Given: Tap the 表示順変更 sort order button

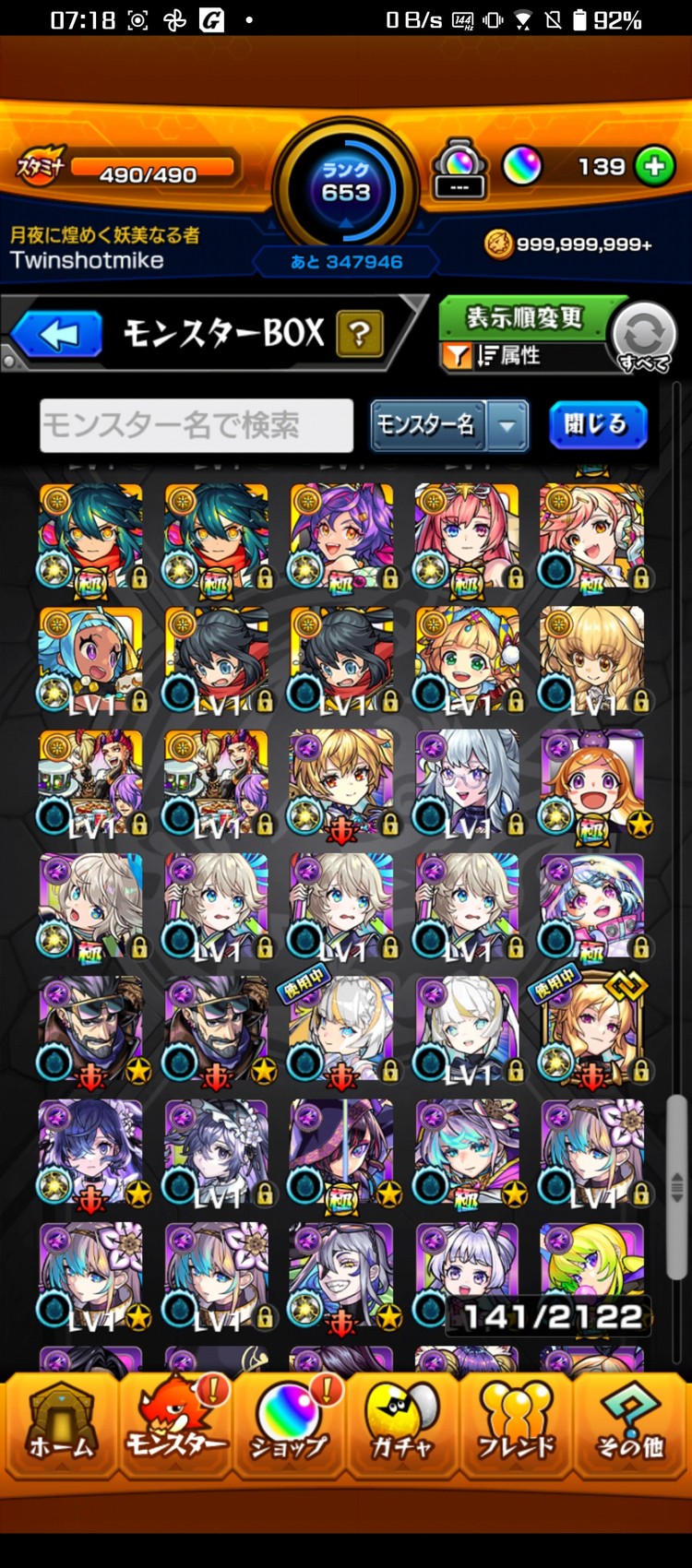Looking at the screenshot, I should (523, 318).
